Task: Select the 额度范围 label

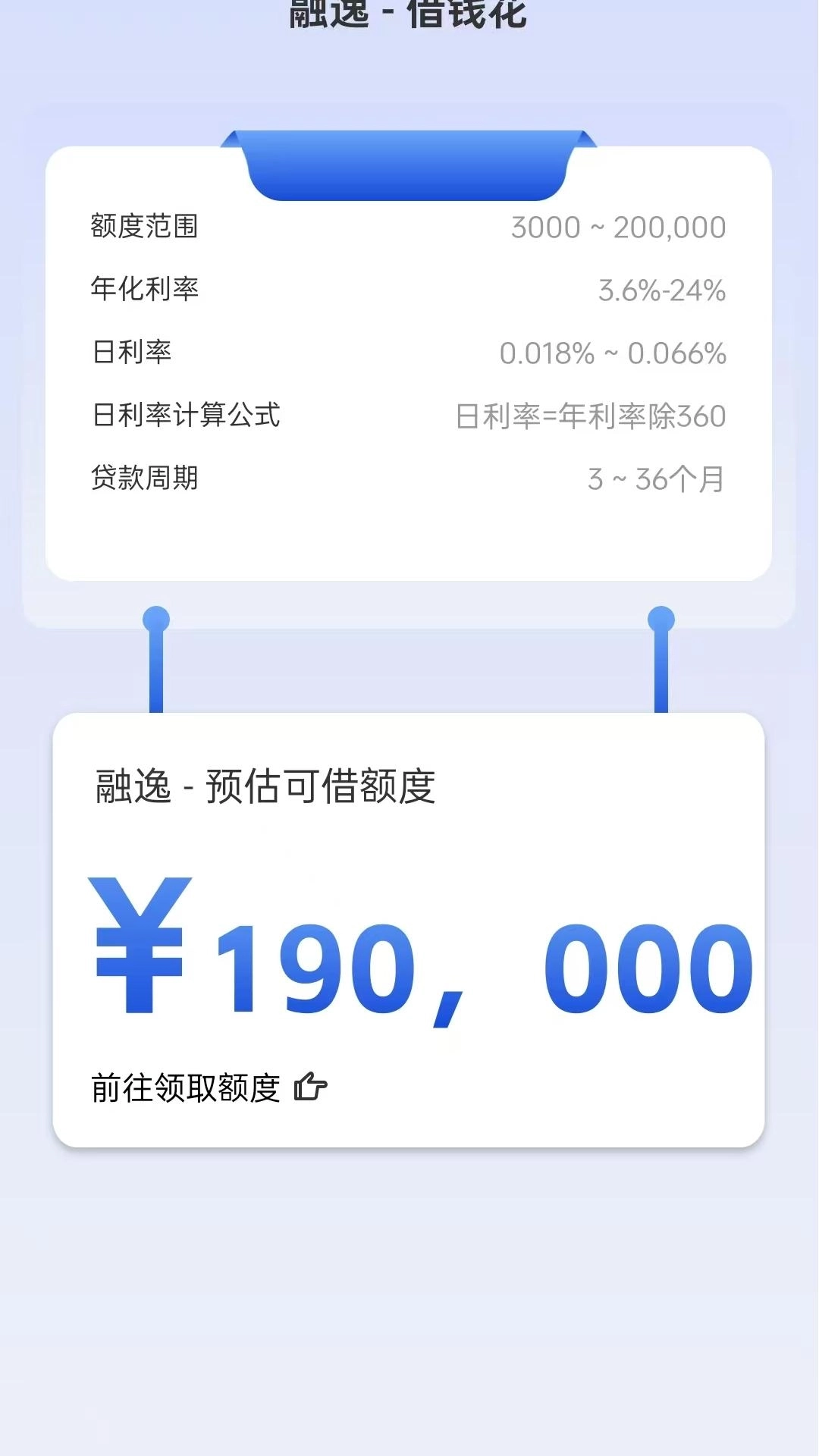Action: [x=146, y=227]
